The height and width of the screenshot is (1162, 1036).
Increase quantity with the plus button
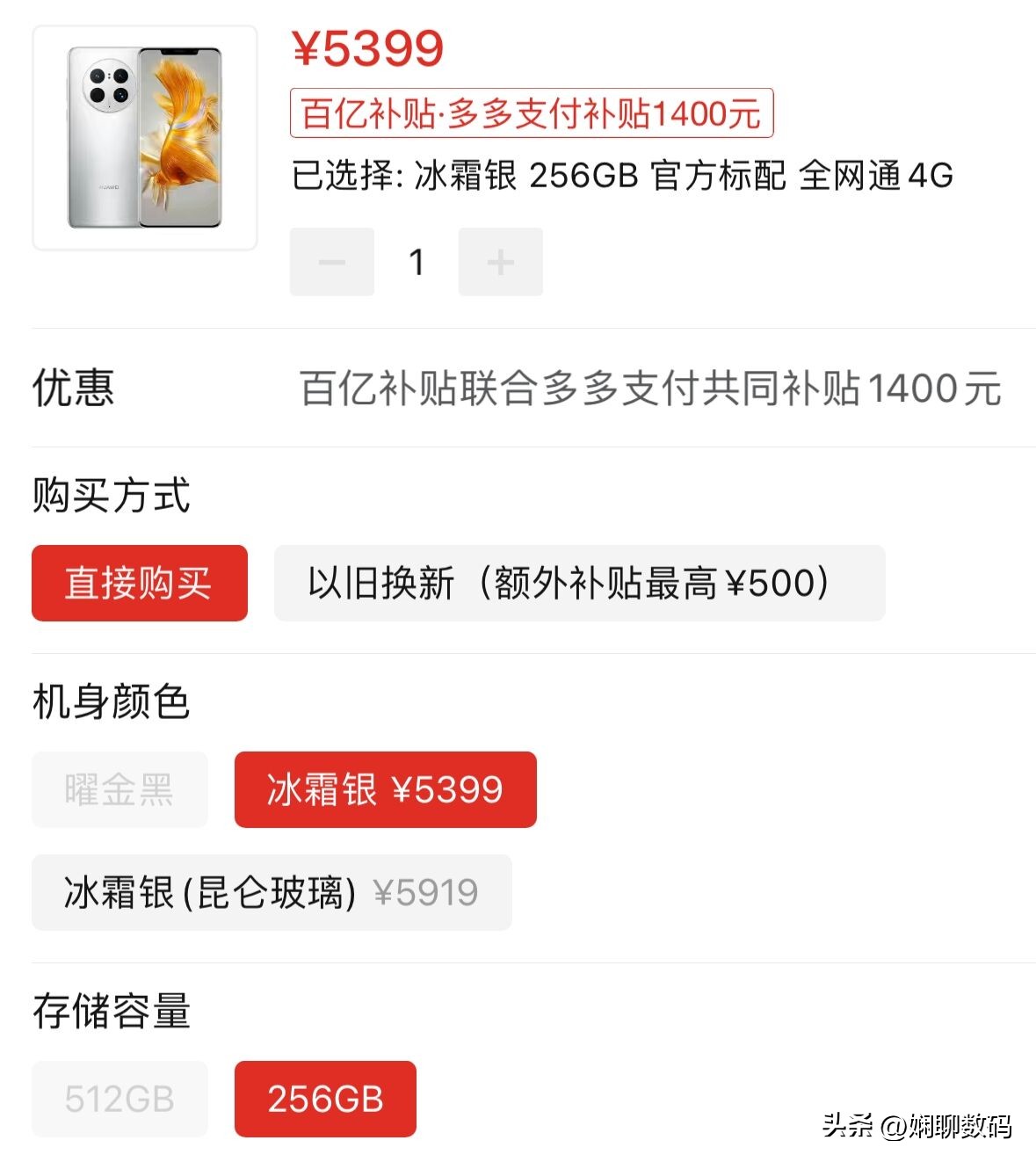[x=500, y=261]
